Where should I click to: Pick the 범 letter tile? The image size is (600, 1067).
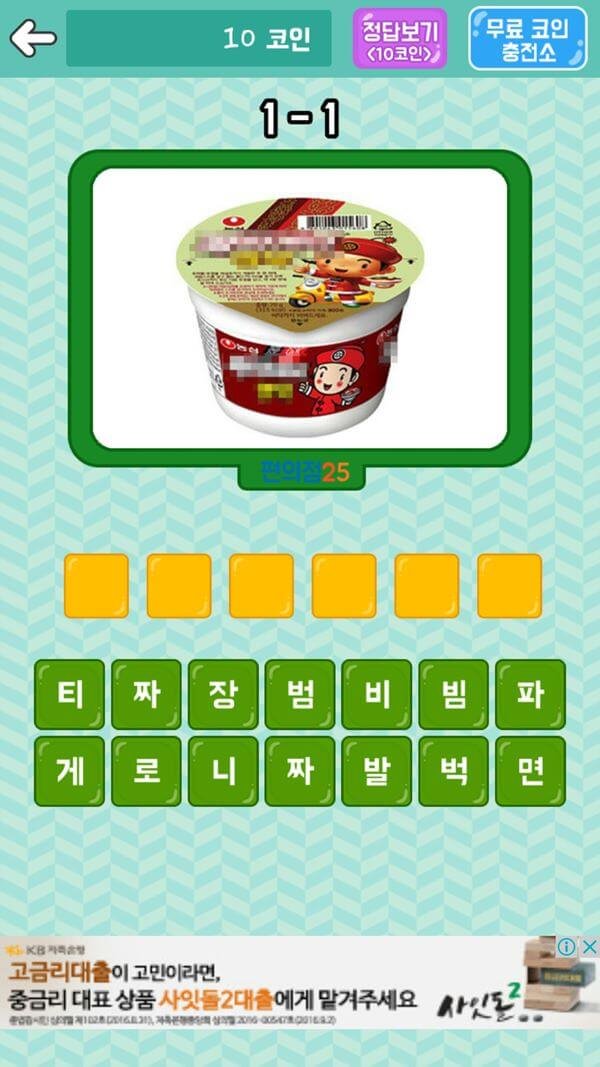click(300, 694)
